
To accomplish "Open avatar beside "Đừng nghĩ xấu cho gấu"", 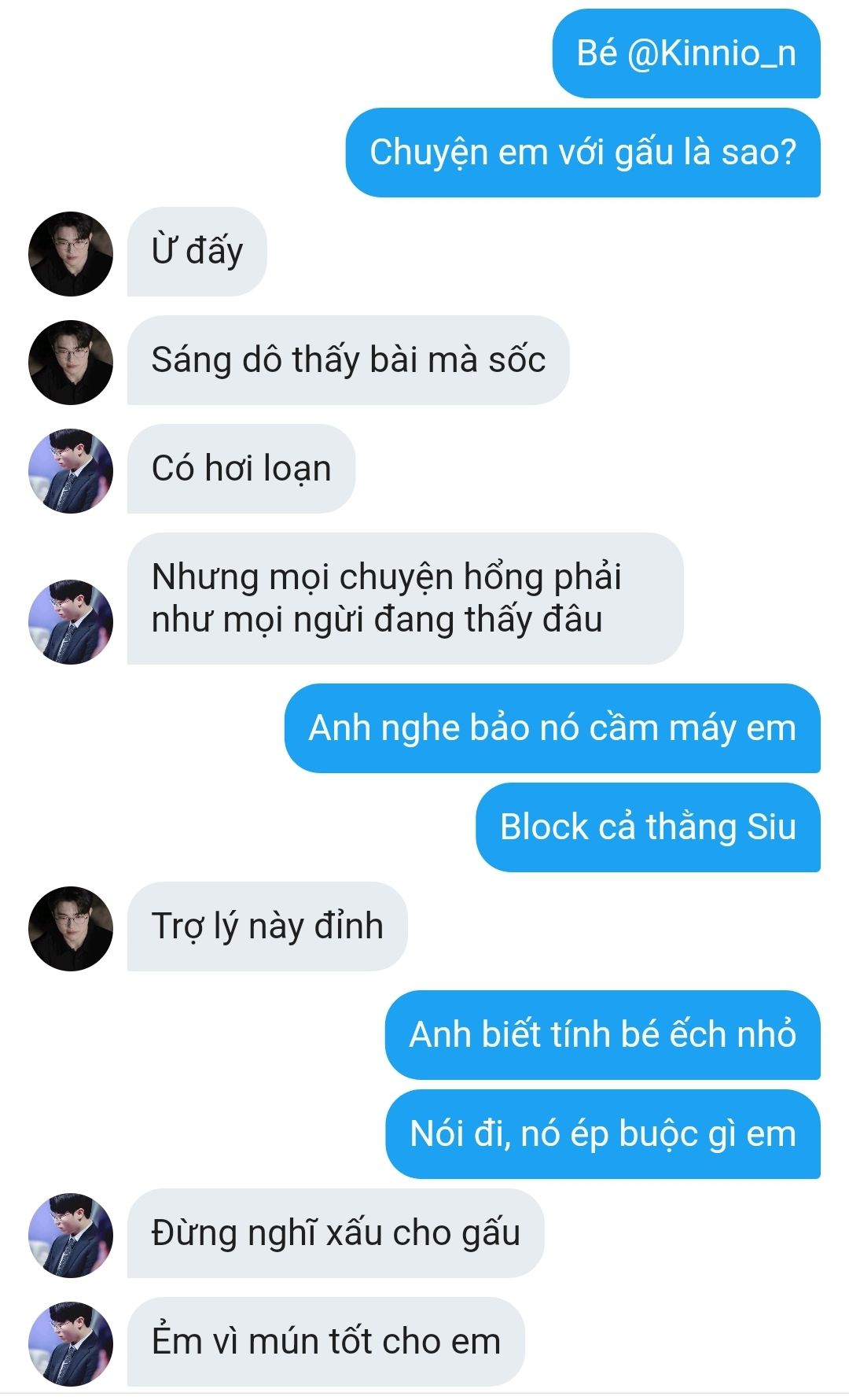I will coord(71,1235).
